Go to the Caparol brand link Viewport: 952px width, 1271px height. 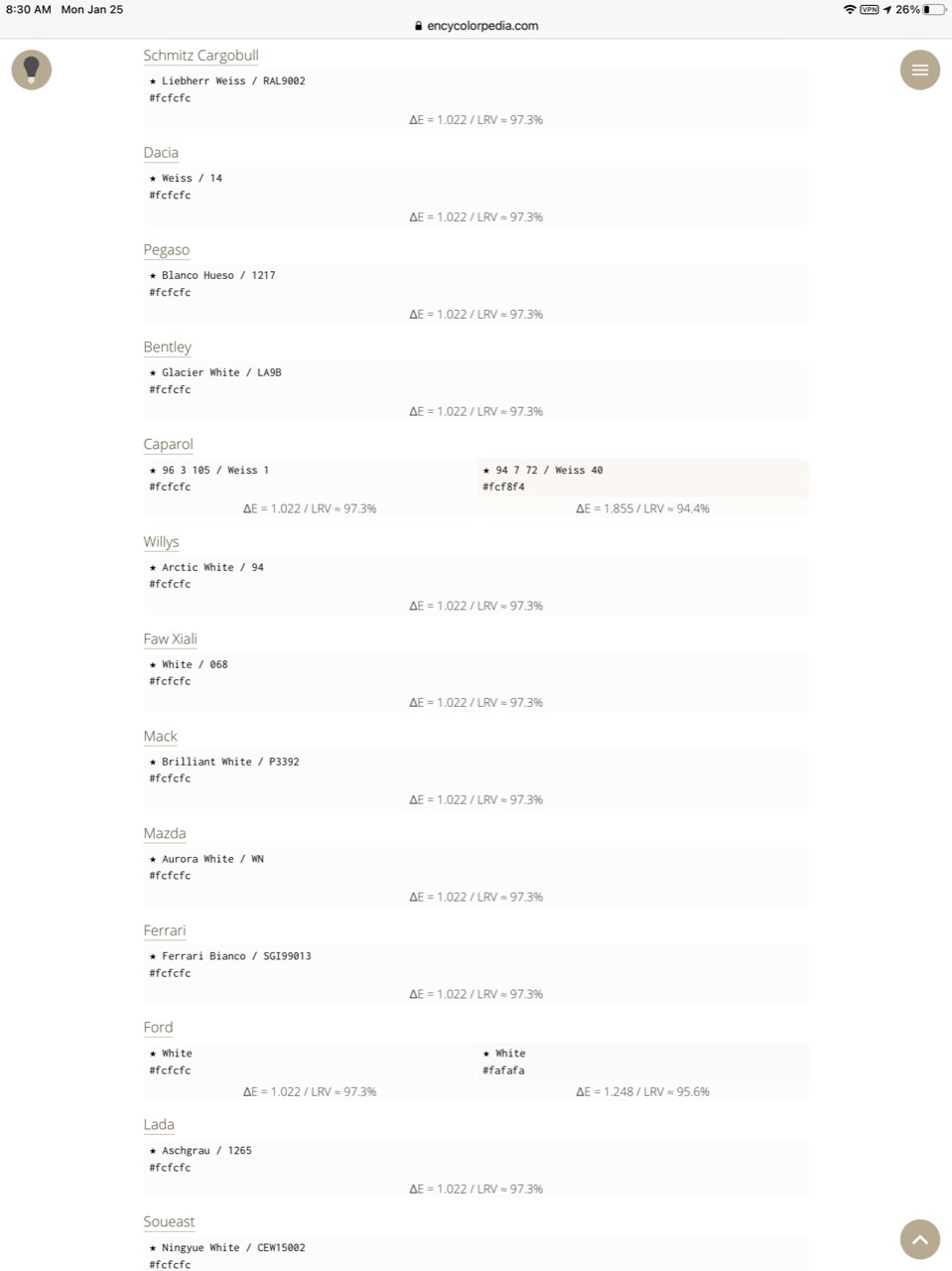point(168,445)
